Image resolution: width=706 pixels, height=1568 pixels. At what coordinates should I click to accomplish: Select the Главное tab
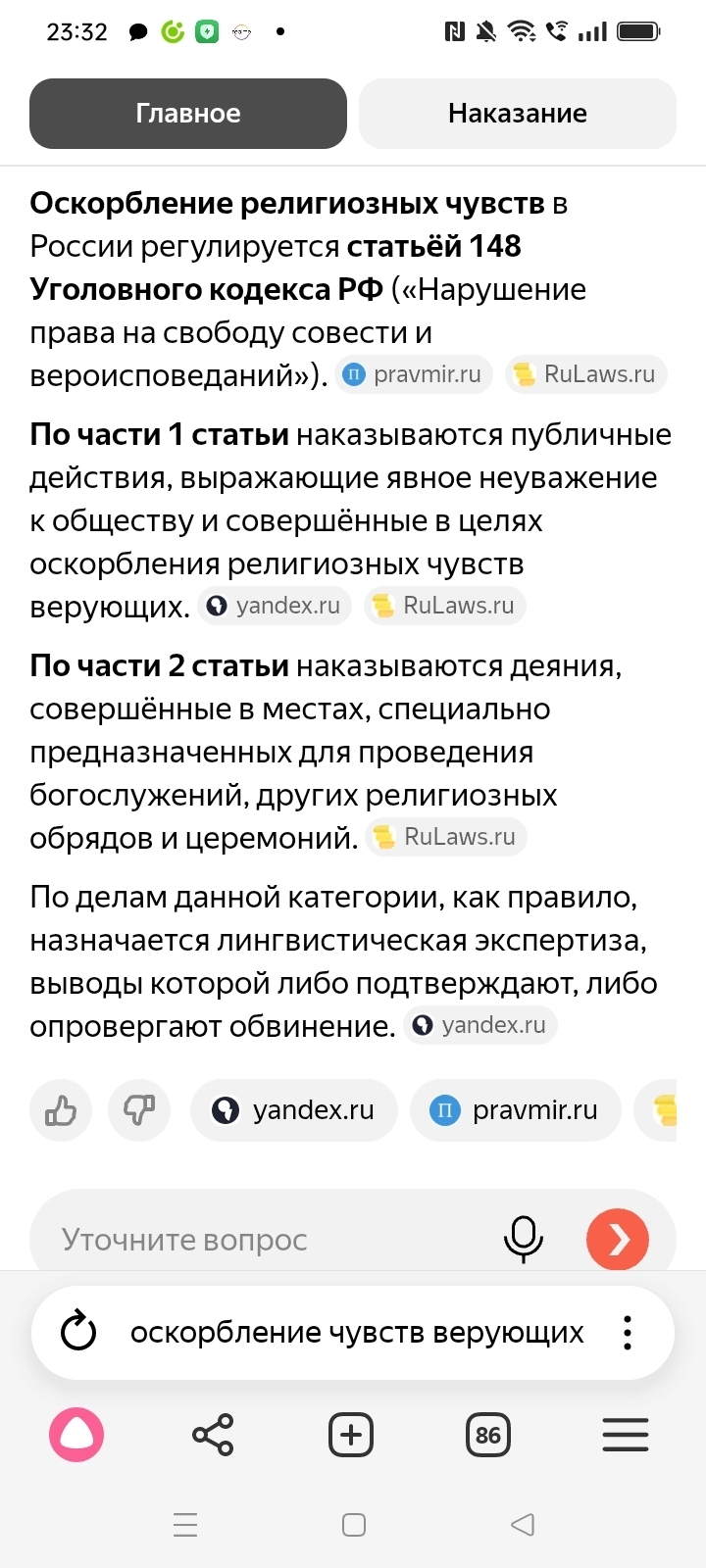click(x=188, y=114)
